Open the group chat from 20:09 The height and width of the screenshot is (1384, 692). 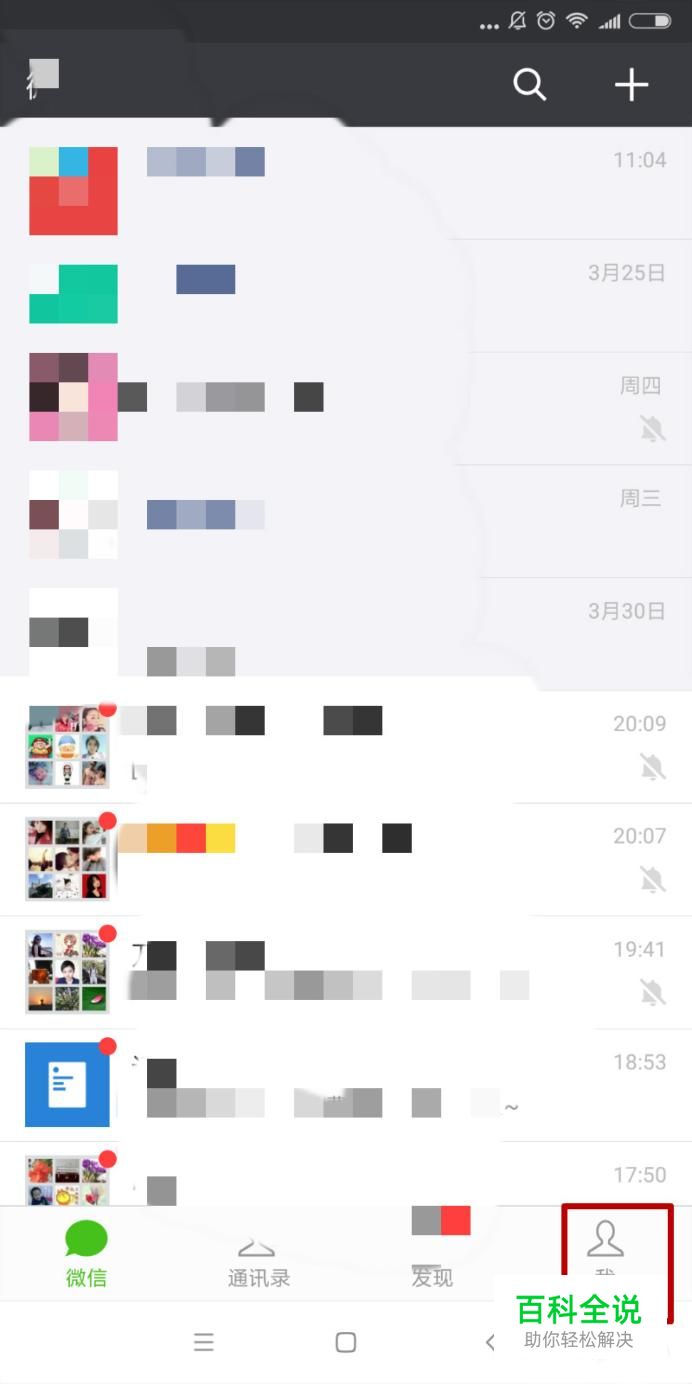(x=346, y=747)
